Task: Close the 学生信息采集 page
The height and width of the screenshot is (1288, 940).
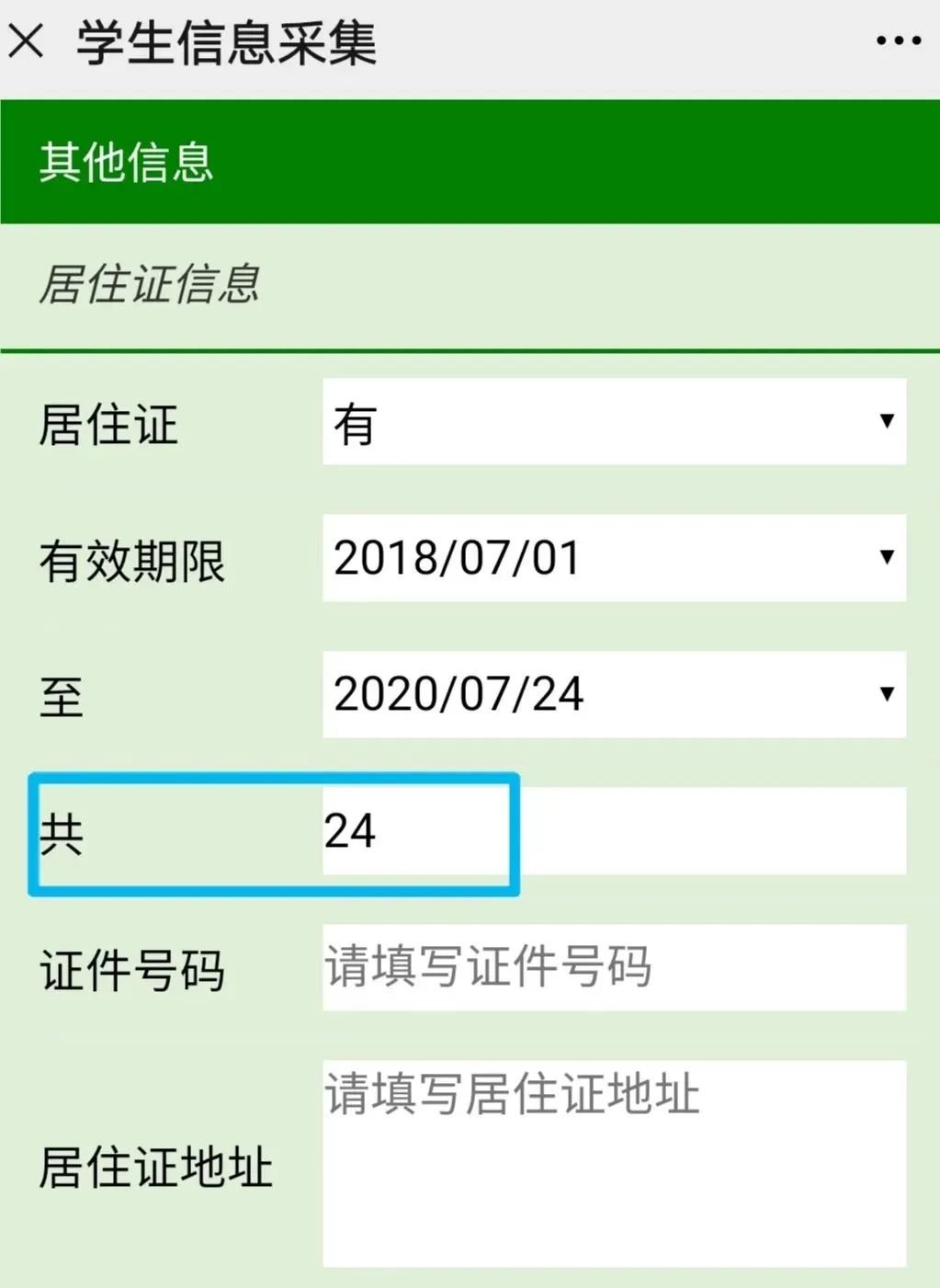Action: [x=27, y=41]
